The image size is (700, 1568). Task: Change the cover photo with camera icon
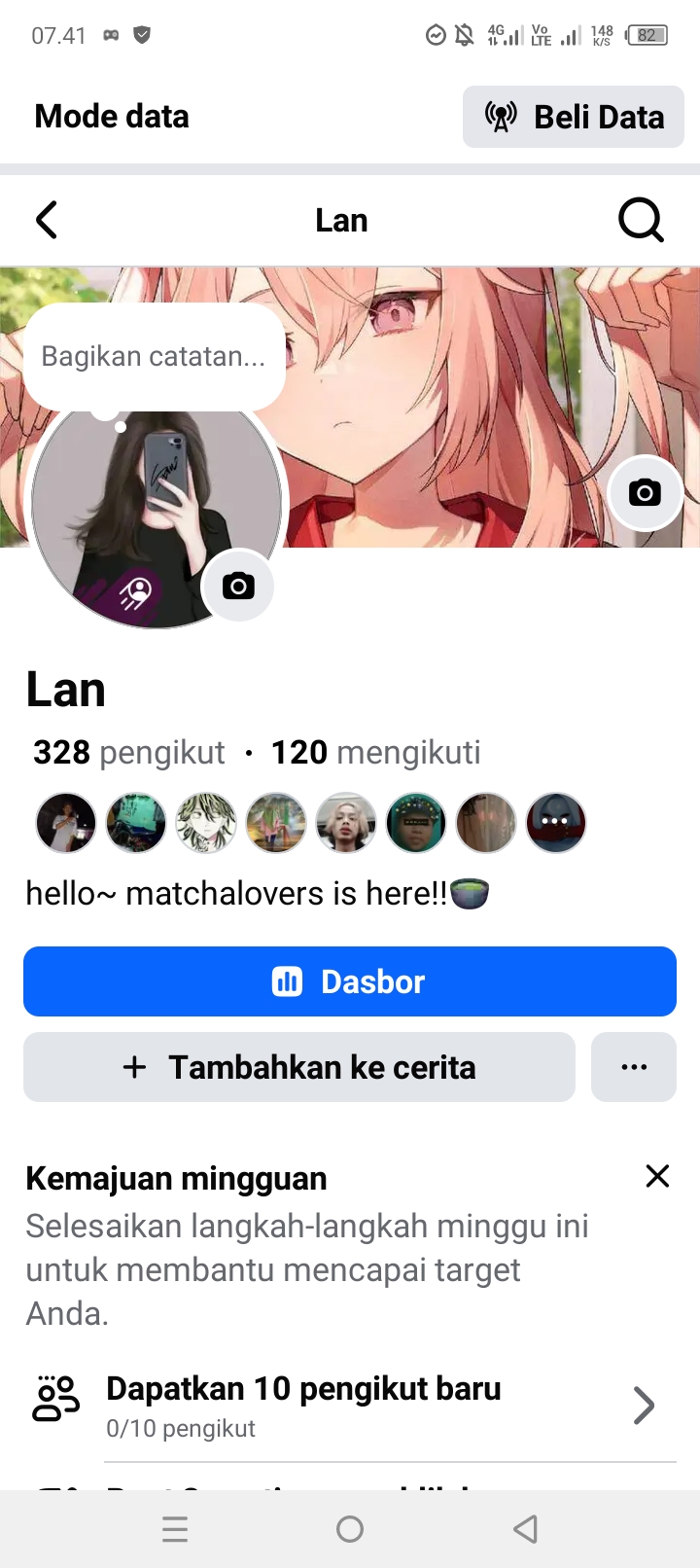pos(645,492)
